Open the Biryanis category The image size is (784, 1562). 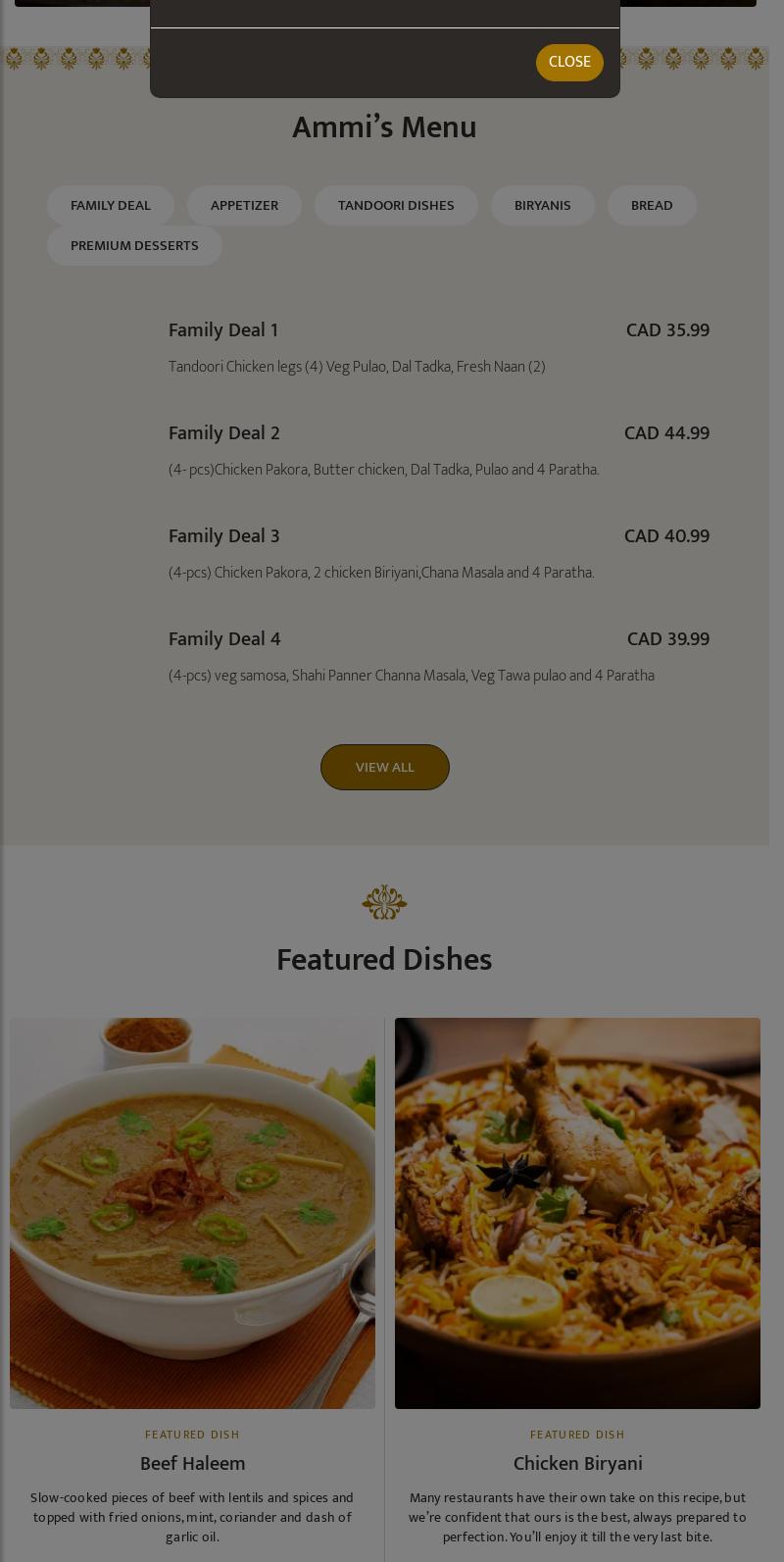coord(542,206)
